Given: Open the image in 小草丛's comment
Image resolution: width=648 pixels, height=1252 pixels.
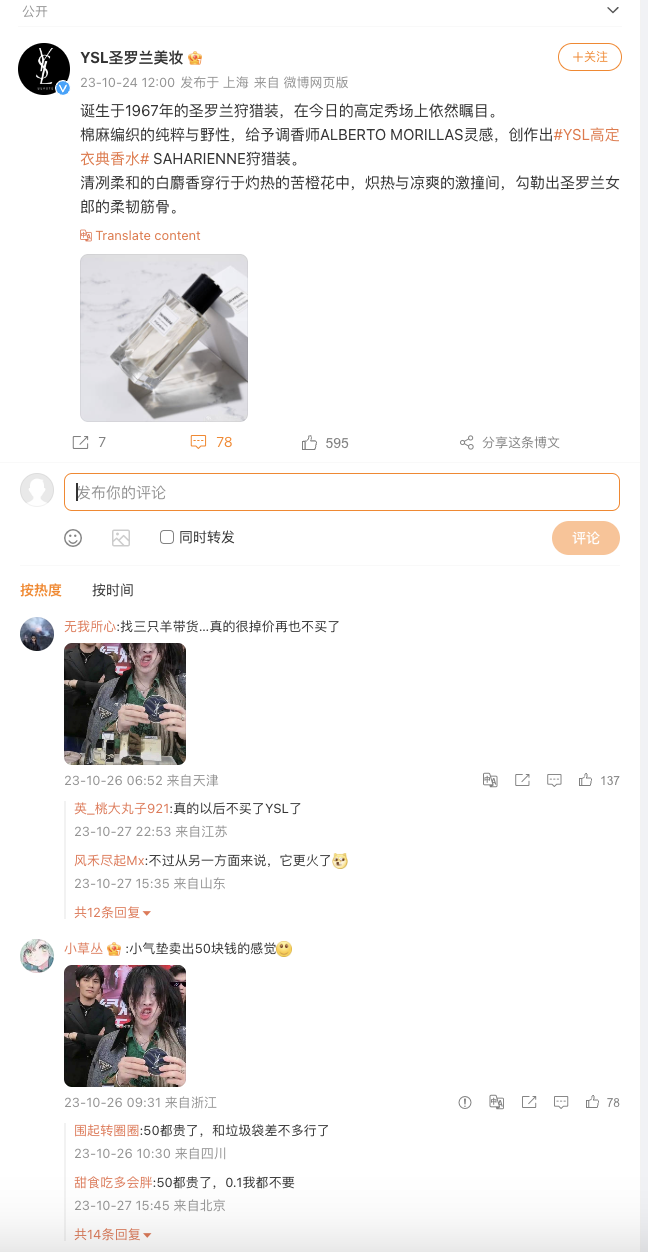Looking at the screenshot, I should click(125, 1025).
